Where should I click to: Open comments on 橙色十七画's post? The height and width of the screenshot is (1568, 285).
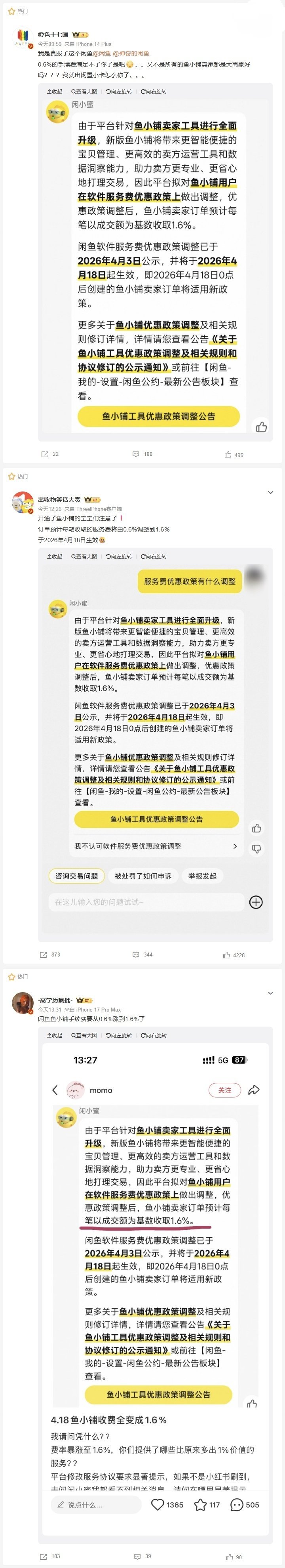point(142,454)
